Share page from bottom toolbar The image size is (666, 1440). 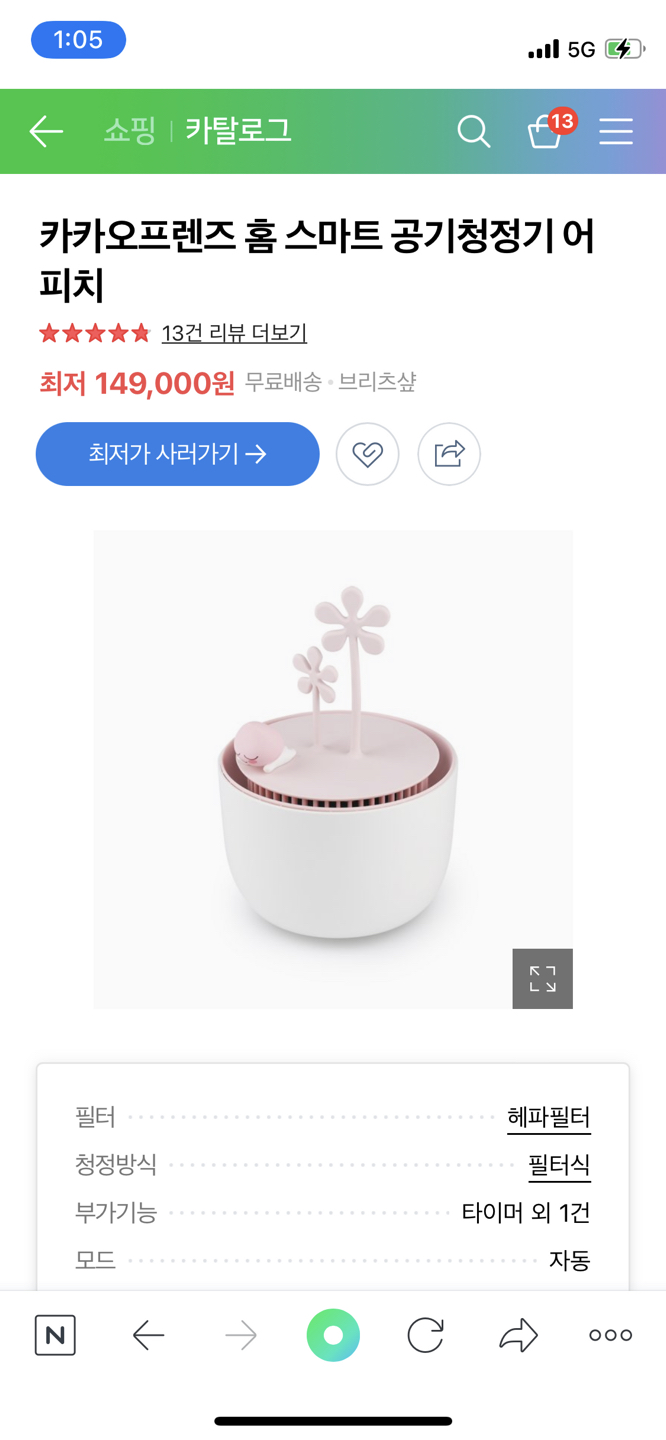[x=518, y=1335]
